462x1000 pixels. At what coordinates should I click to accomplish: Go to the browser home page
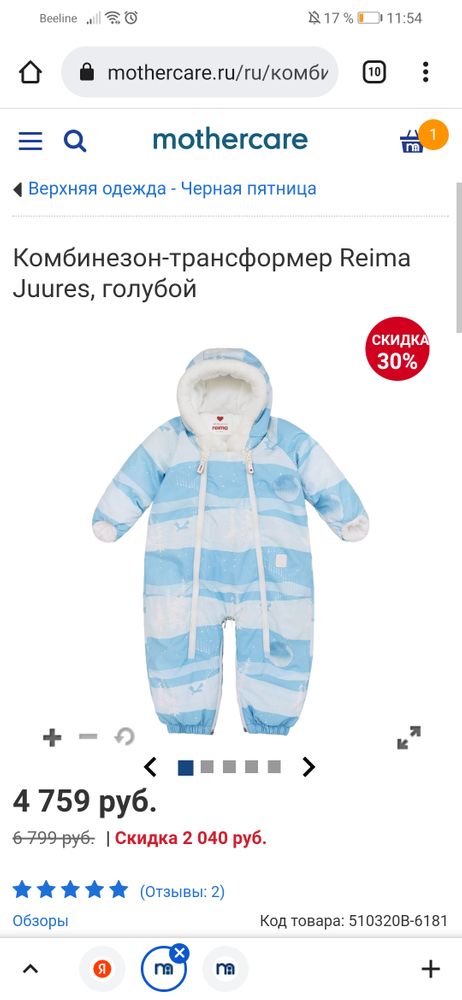30,72
